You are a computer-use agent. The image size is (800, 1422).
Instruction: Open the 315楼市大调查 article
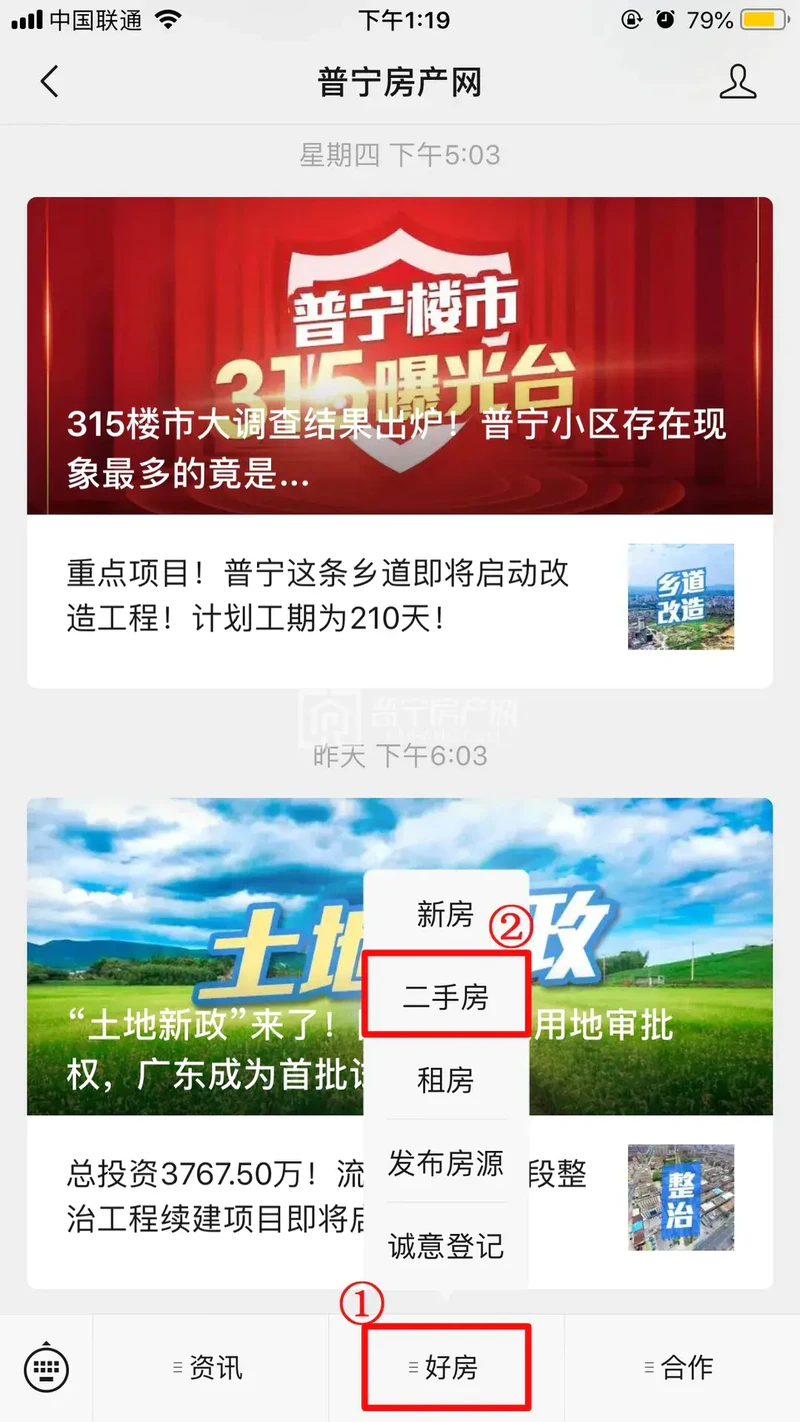(400, 356)
